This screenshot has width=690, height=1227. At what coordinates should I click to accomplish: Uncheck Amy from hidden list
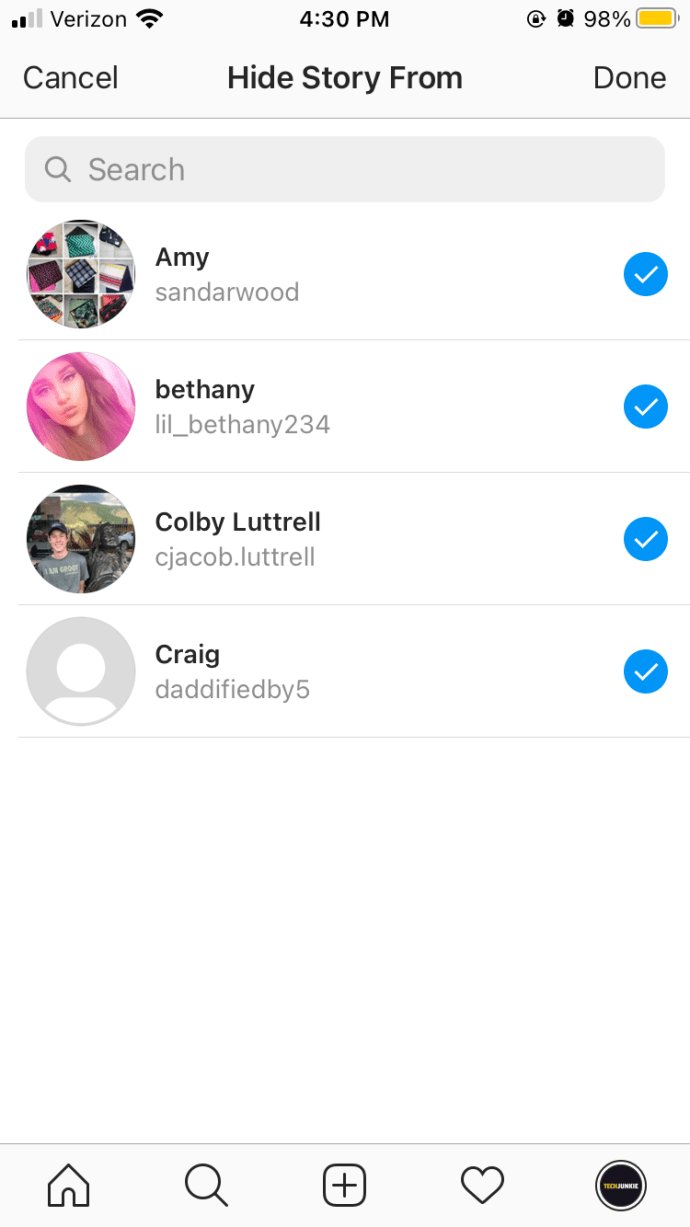(645, 274)
